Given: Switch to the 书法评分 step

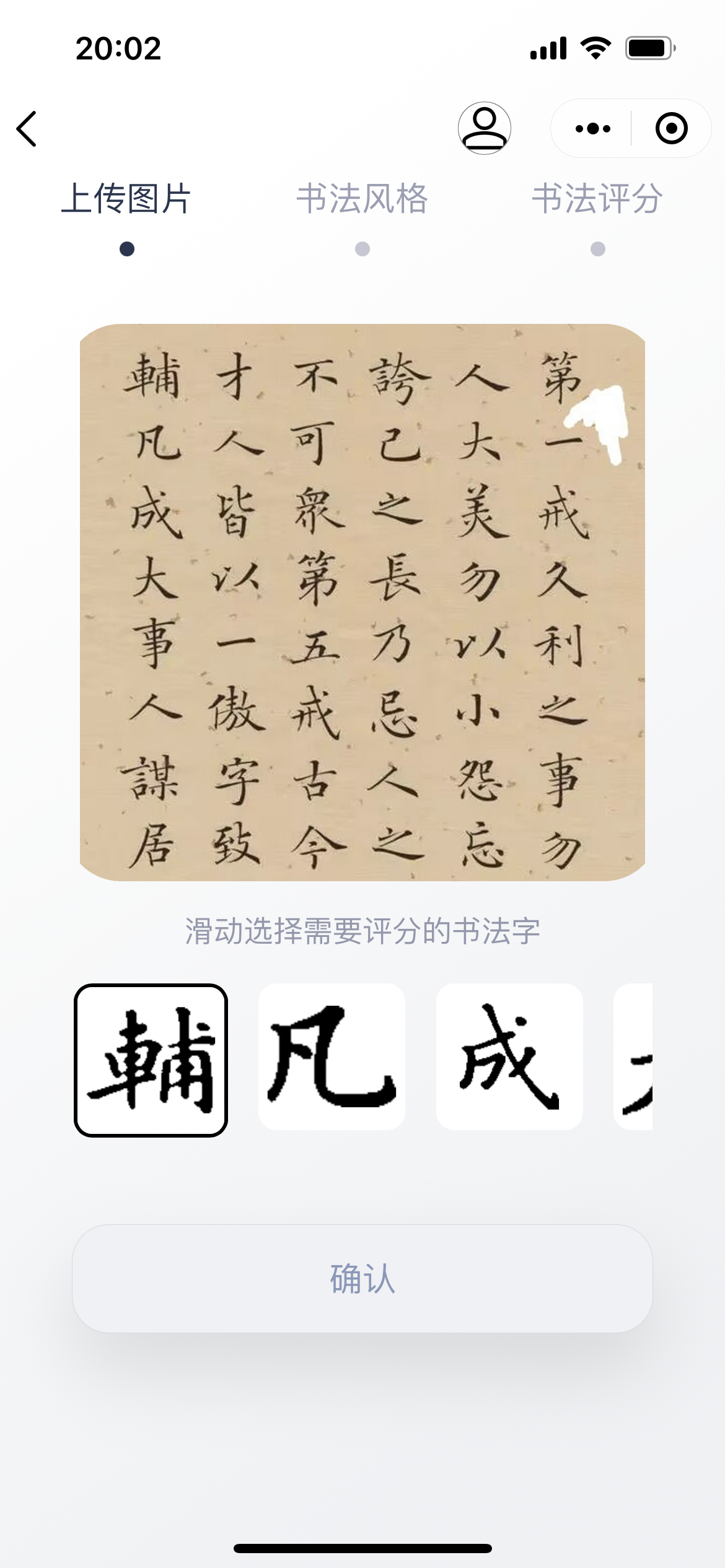Looking at the screenshot, I should coord(597,199).
